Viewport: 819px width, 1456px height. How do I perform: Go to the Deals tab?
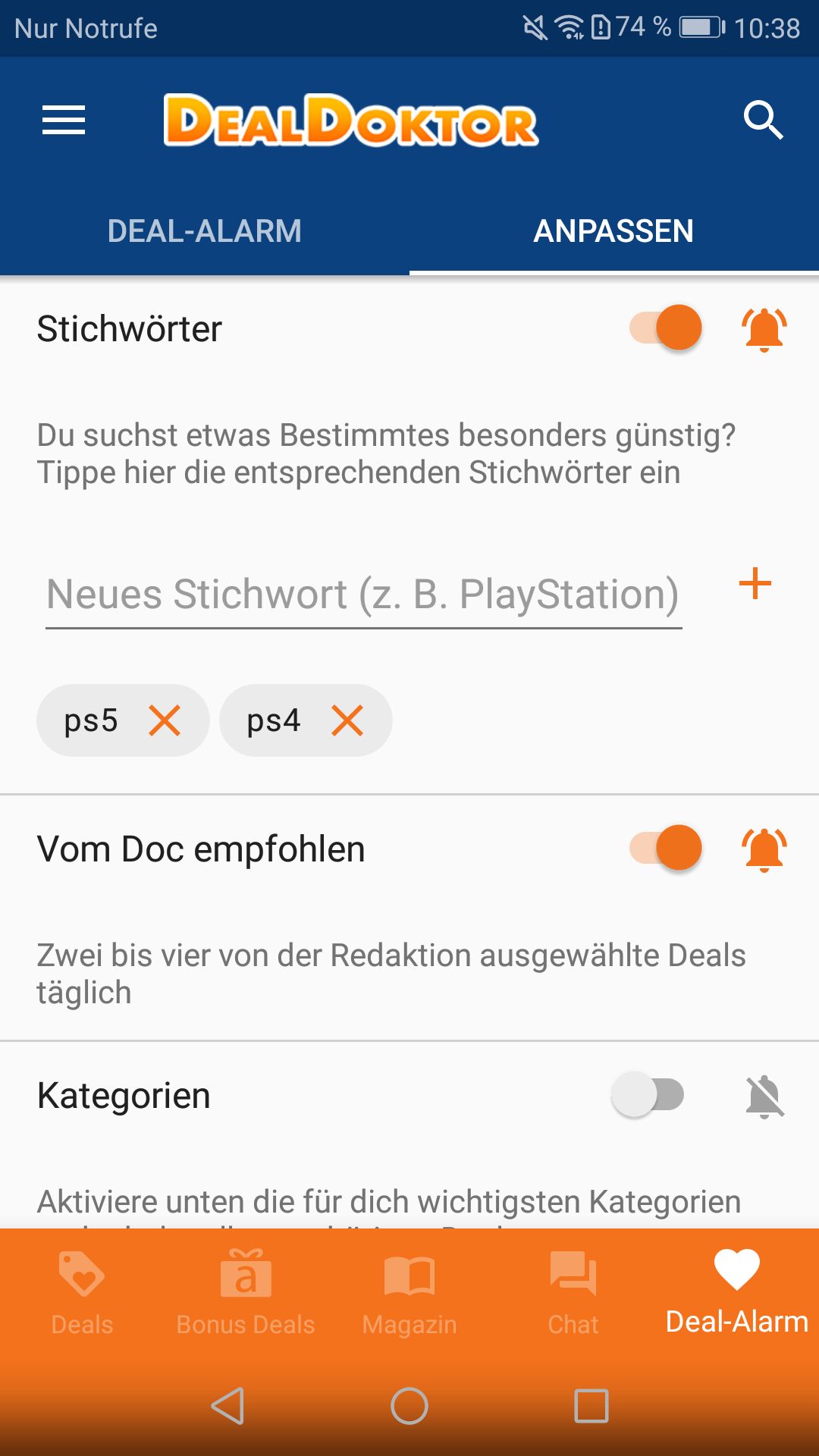pyautogui.click(x=82, y=1293)
